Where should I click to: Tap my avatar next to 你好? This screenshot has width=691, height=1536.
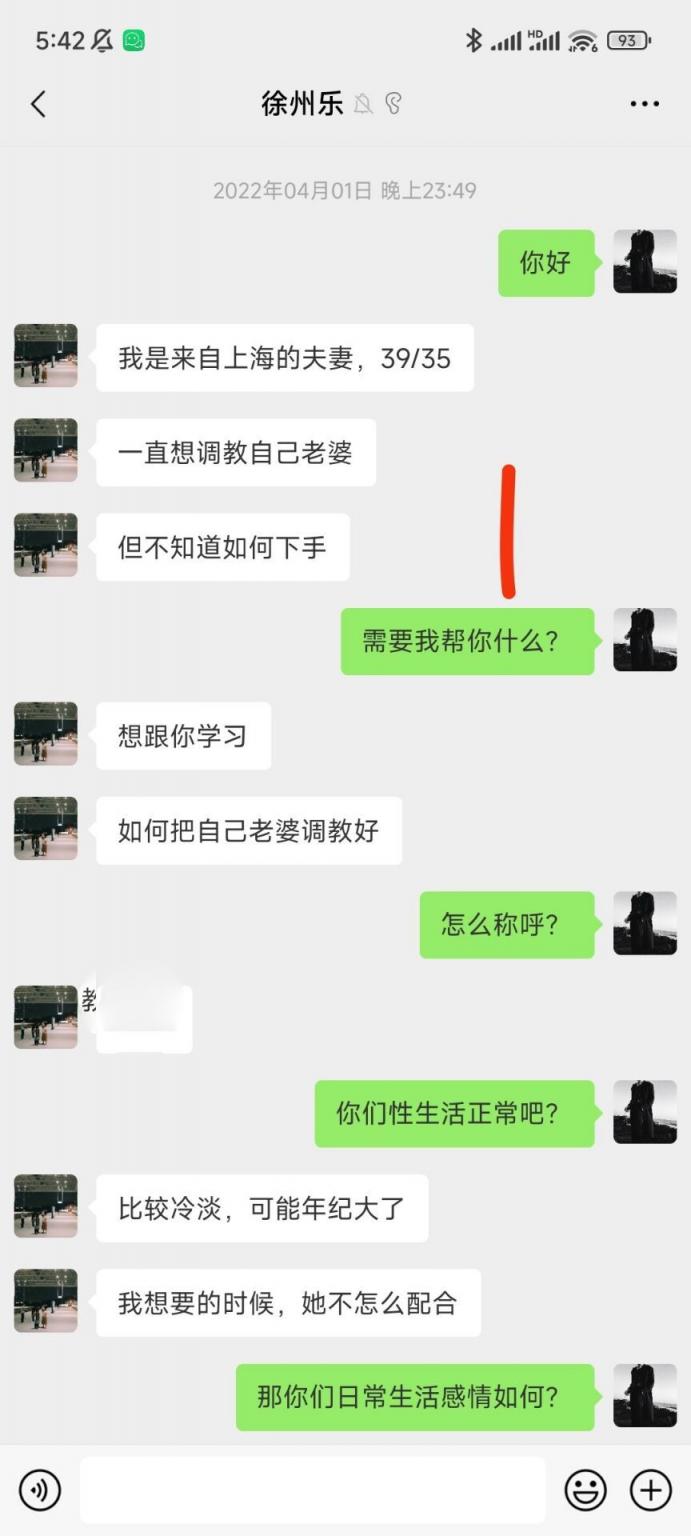point(644,262)
